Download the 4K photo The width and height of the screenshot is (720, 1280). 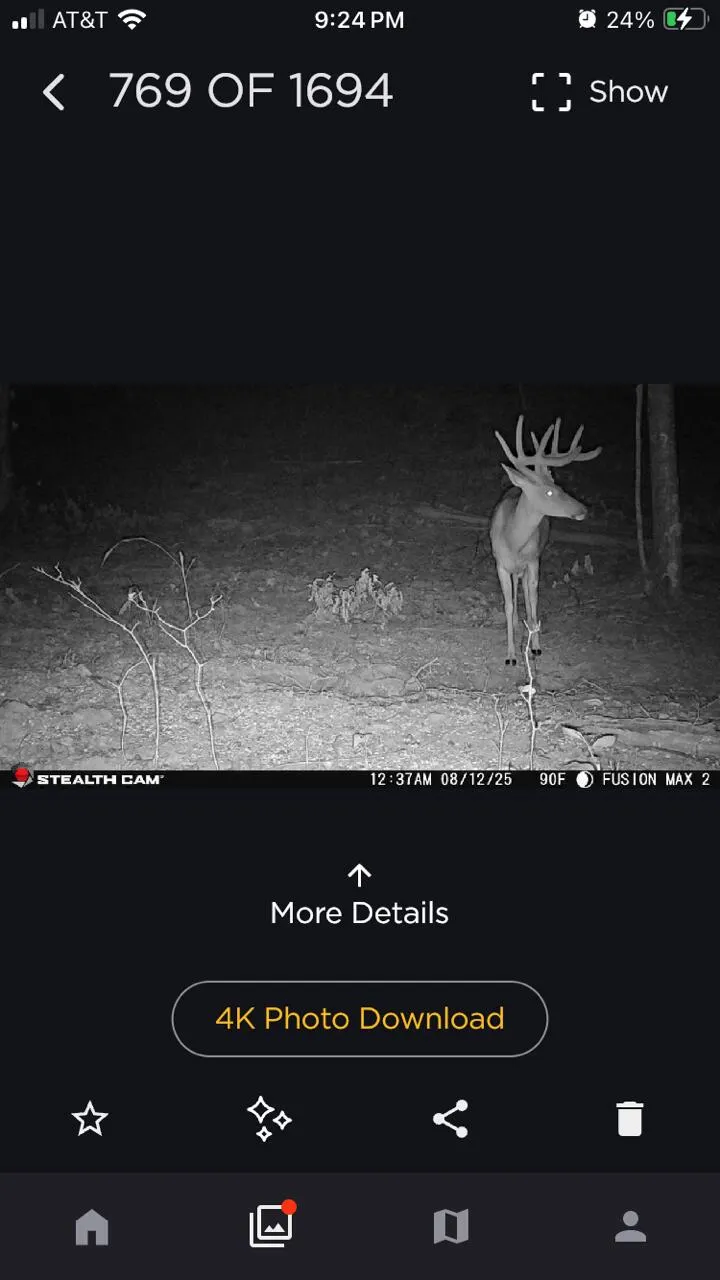[360, 1018]
